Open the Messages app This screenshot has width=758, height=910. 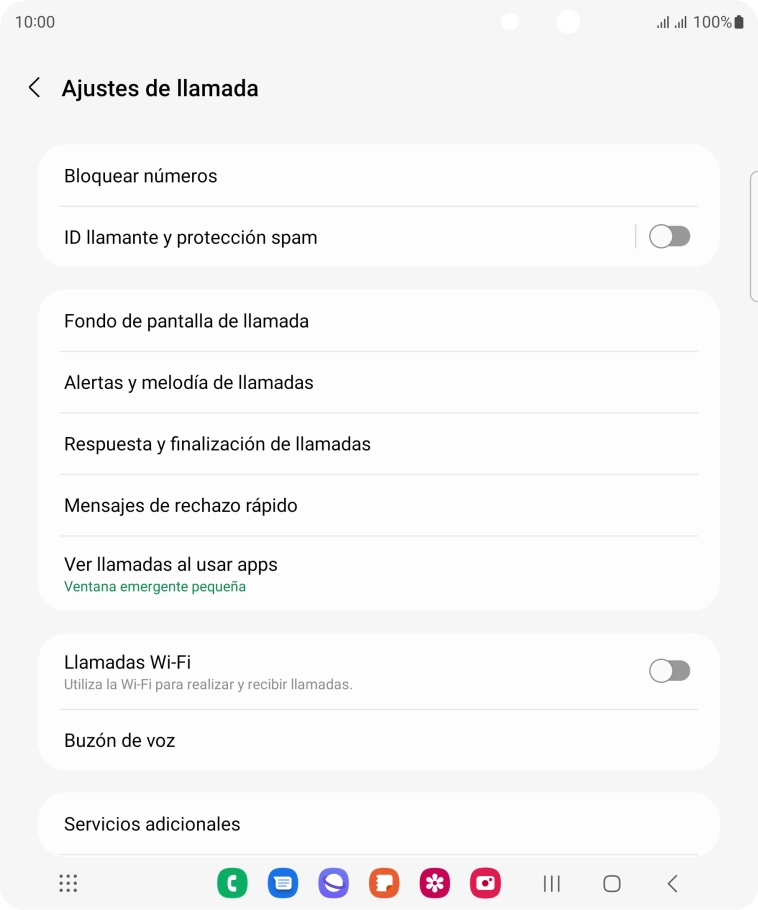[283, 883]
